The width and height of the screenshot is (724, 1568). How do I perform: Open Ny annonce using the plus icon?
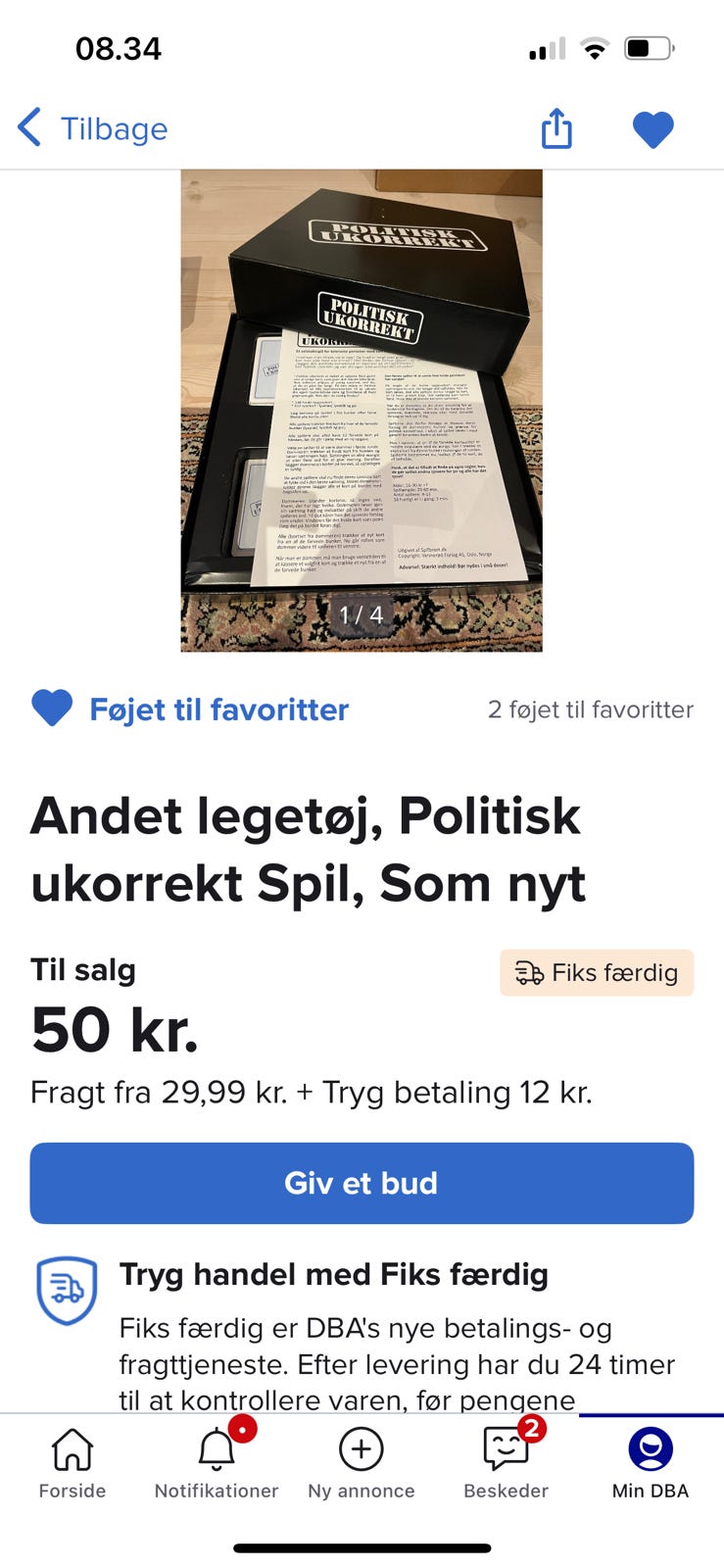click(x=361, y=1448)
